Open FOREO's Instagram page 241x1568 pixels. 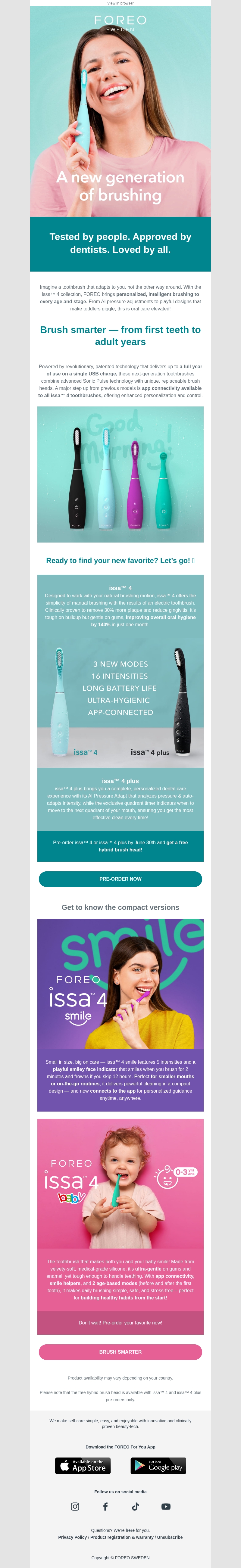[x=75, y=1507]
